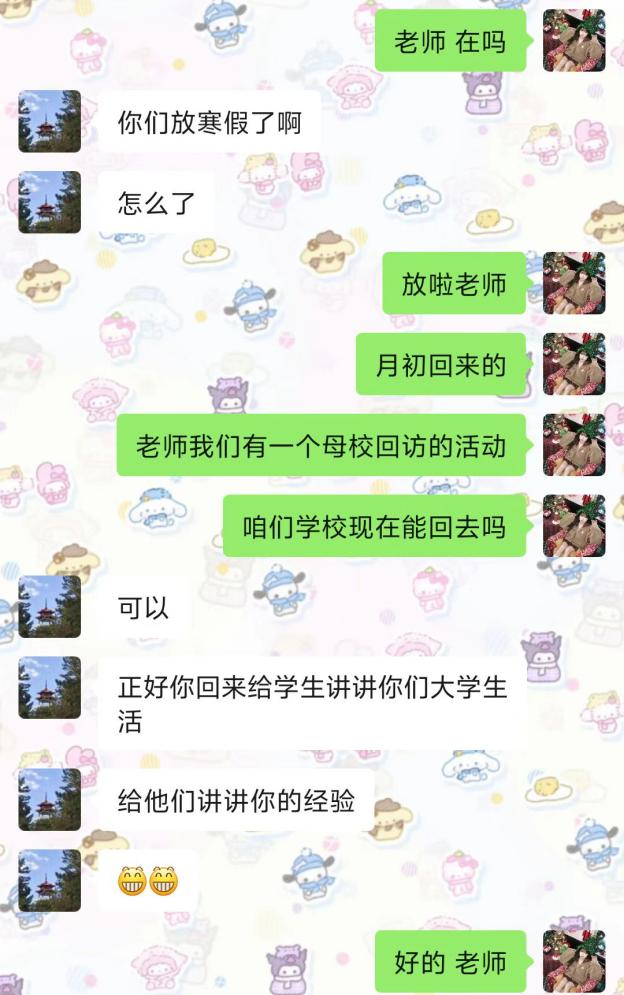This screenshot has height=995, width=624.
Task: Open the teacher's profile picture beside "怎么了"
Action: tap(49, 202)
